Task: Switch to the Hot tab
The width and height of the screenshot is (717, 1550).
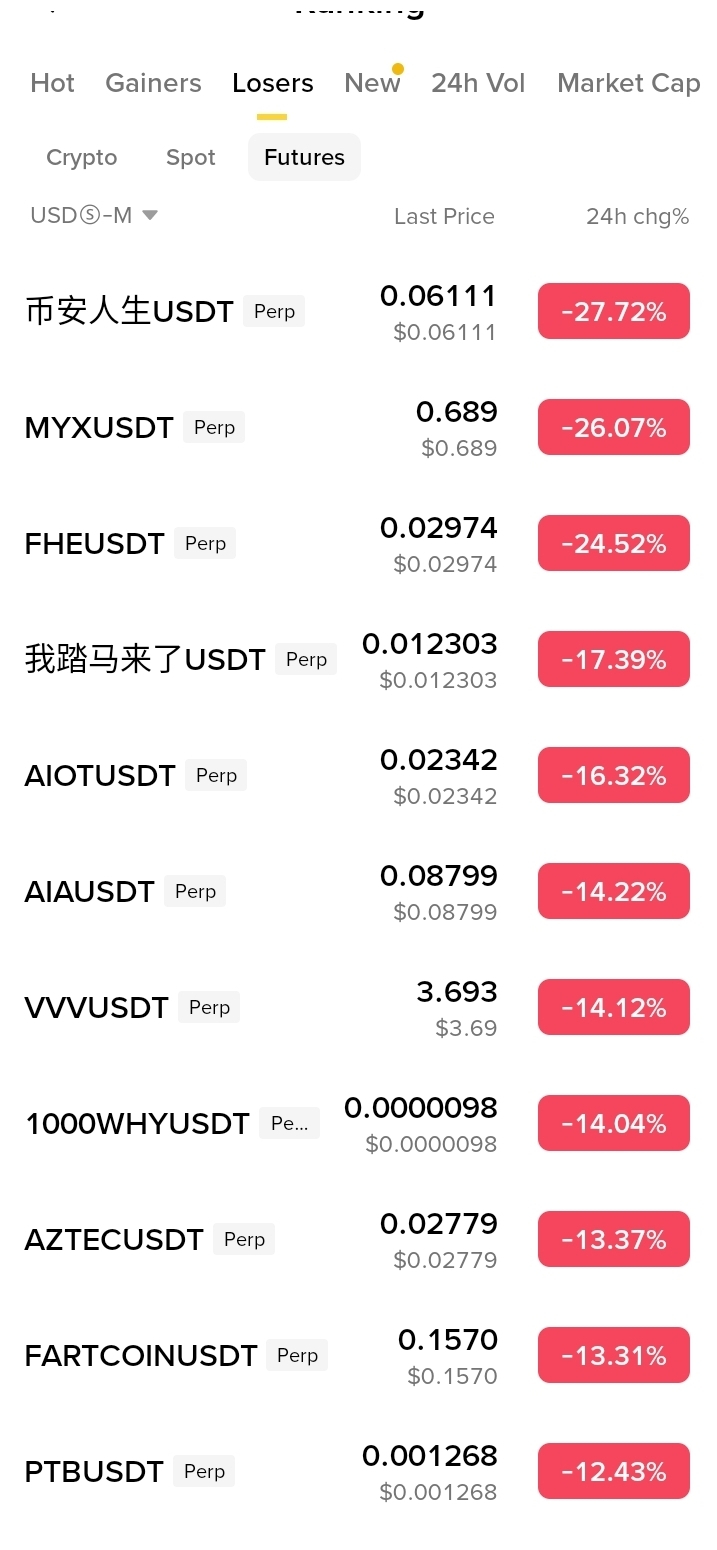Action: 52,83
